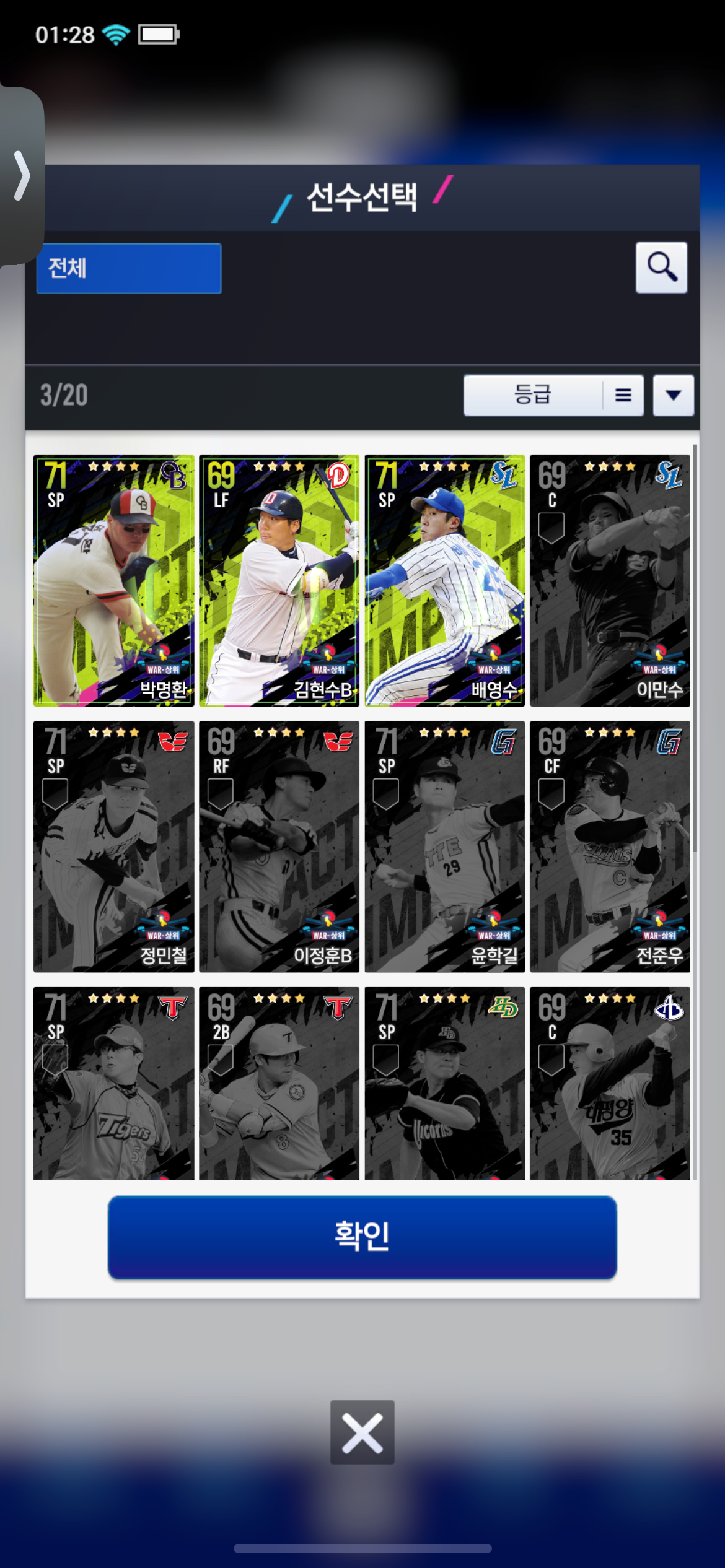Viewport: 725px width, 1568px height.
Task: Select the 전준우 player card
Action: (x=610, y=846)
